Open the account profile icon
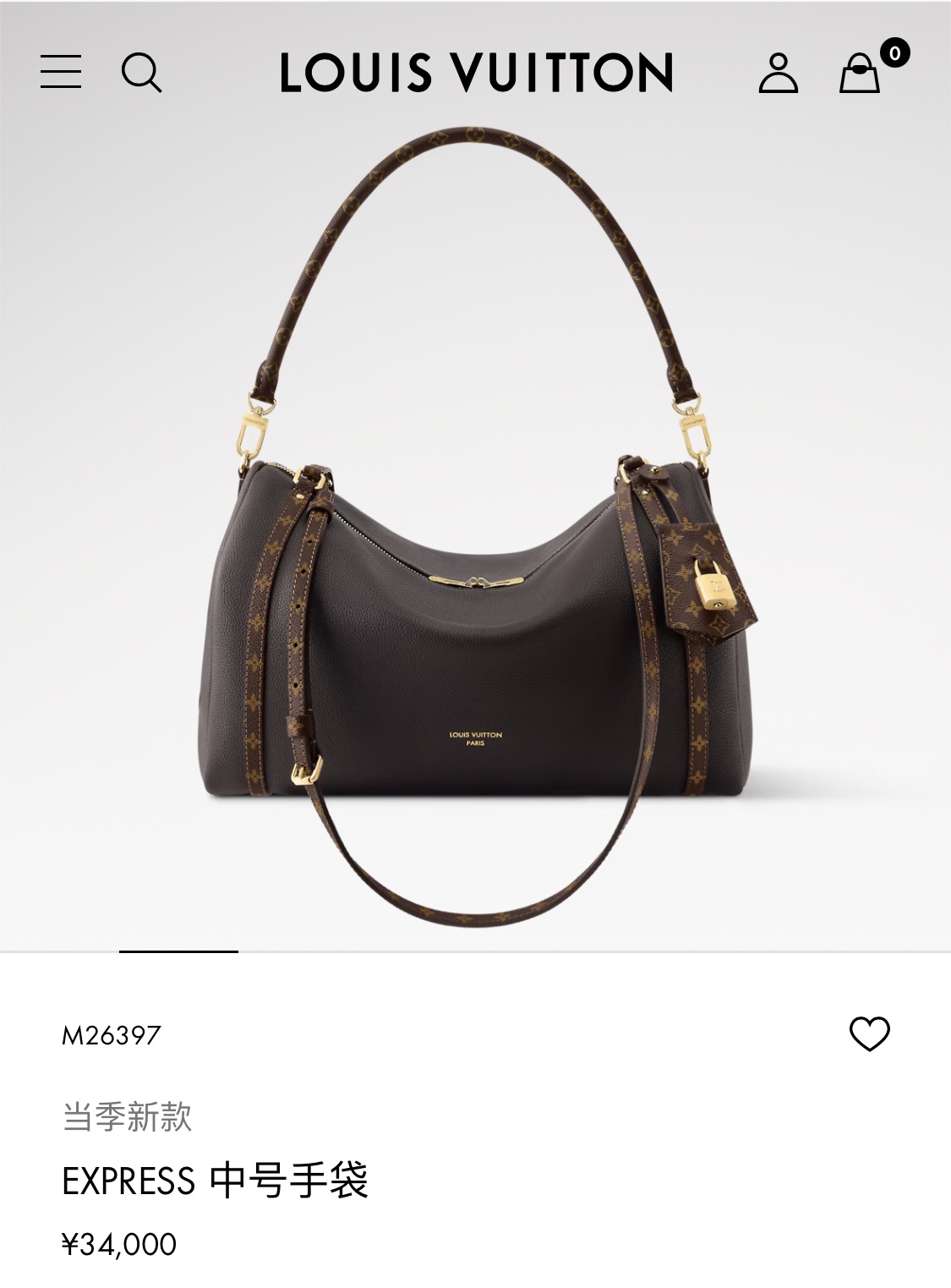The image size is (951, 1288). pyautogui.click(x=778, y=73)
